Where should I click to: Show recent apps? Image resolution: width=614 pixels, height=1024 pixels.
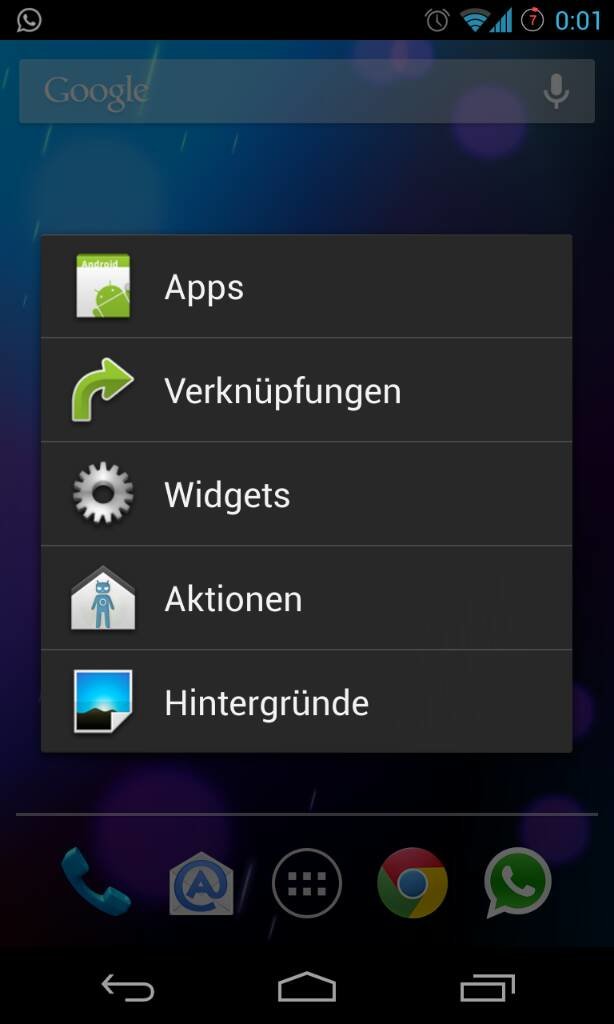tap(487, 987)
